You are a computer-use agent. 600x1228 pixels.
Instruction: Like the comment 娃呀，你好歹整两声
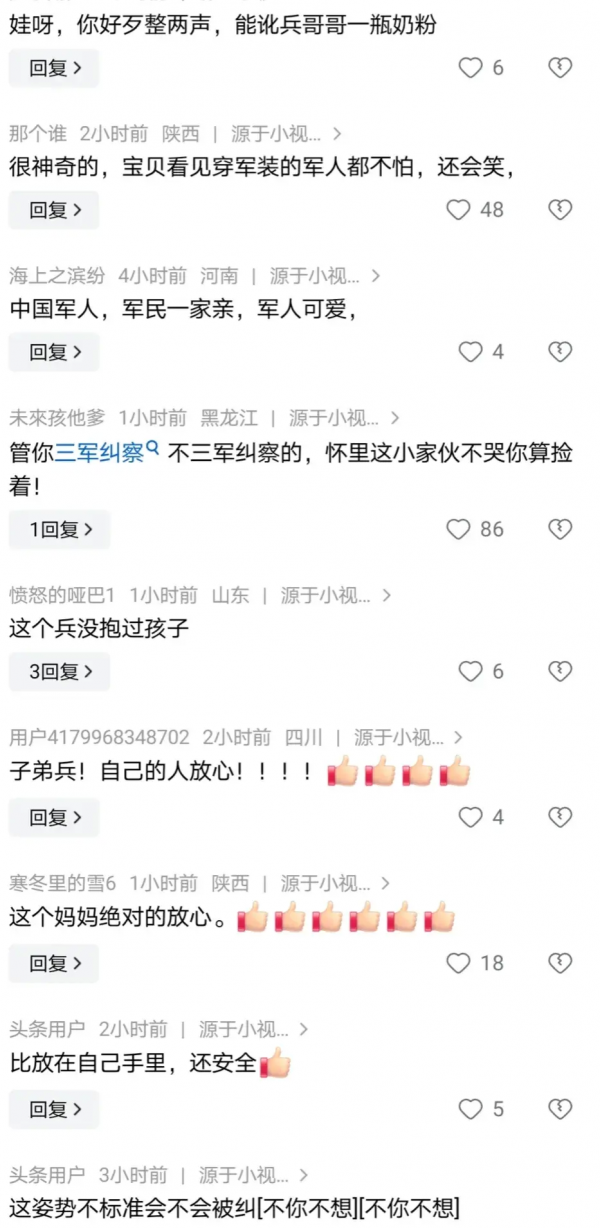pyautogui.click(x=470, y=68)
